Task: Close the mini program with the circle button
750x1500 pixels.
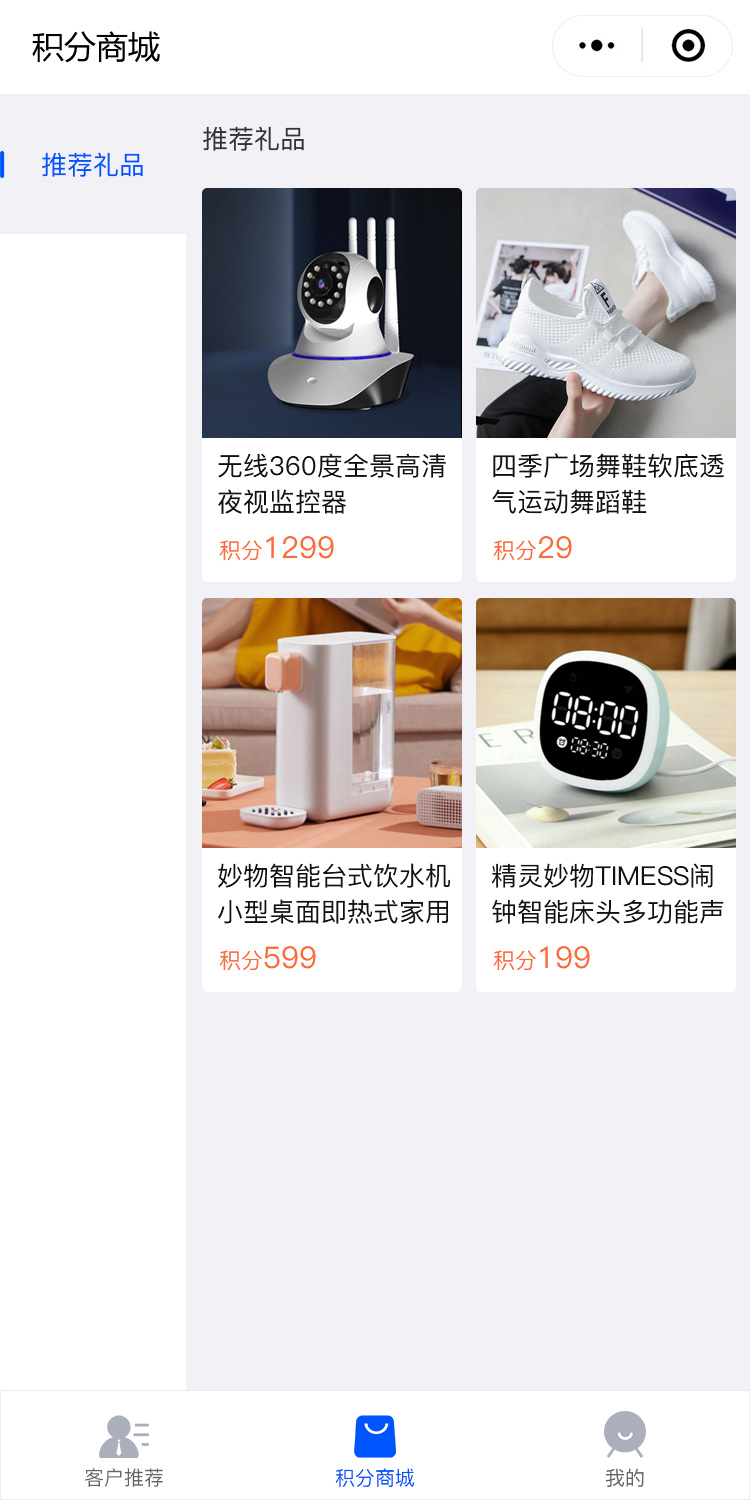Action: [x=688, y=46]
